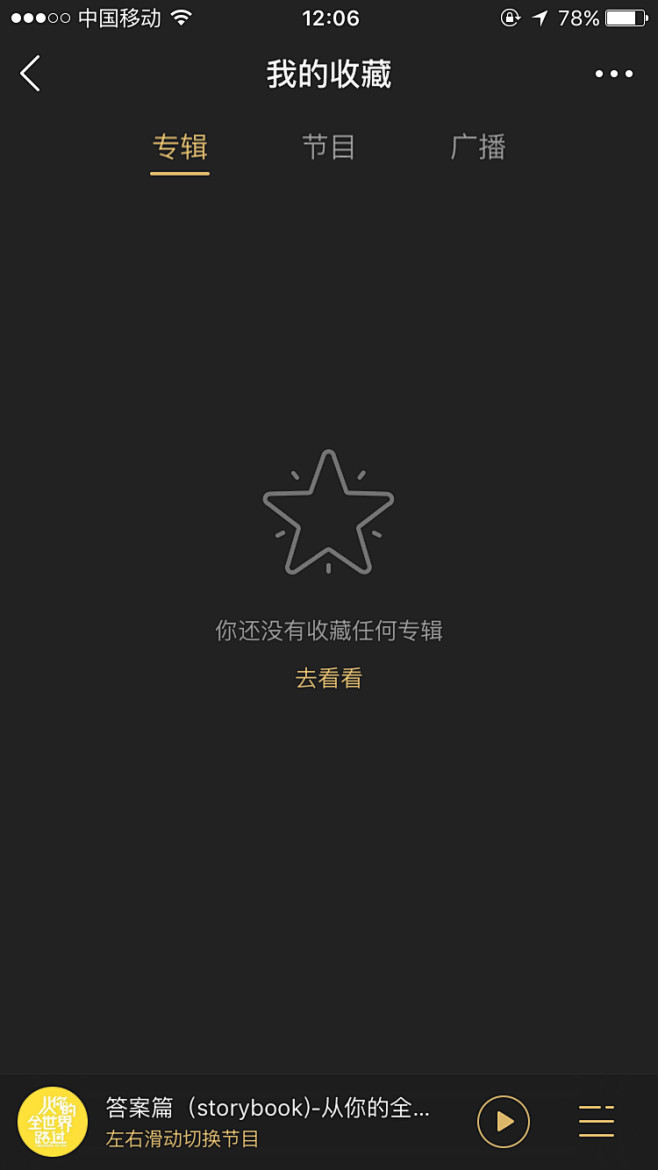Viewport: 658px width, 1170px height.
Task: Follow the 去看看 link
Action: pyautogui.click(x=329, y=678)
